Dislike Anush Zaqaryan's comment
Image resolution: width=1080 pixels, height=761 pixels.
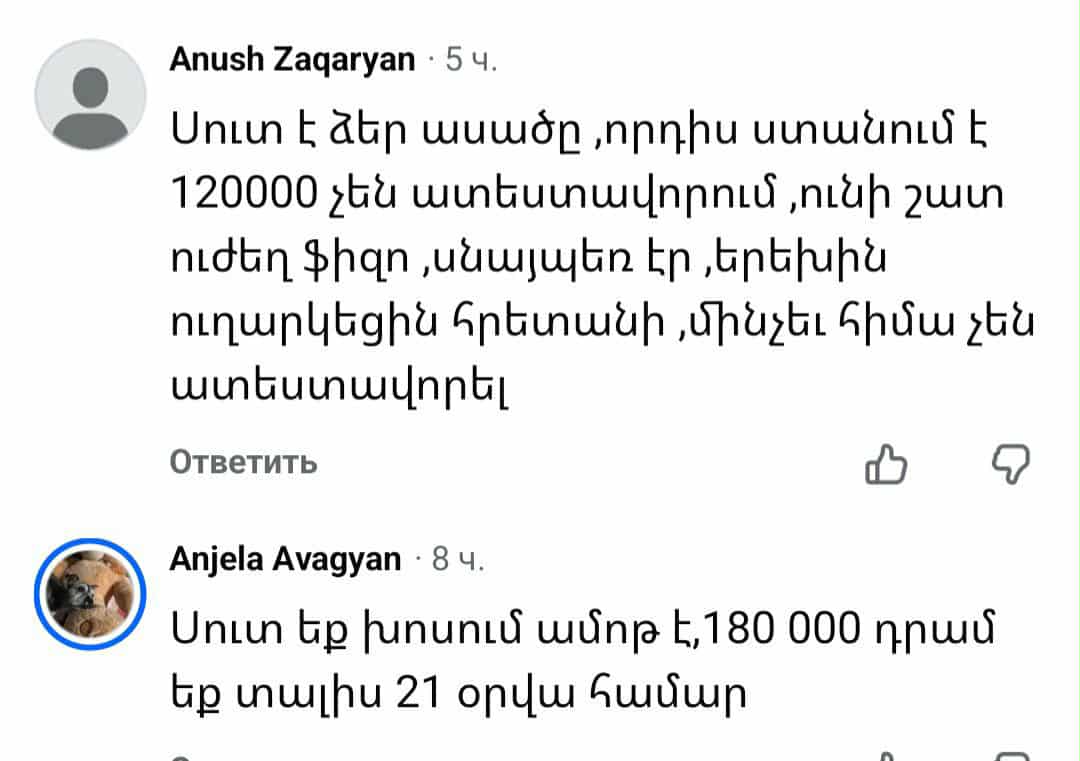[1010, 463]
